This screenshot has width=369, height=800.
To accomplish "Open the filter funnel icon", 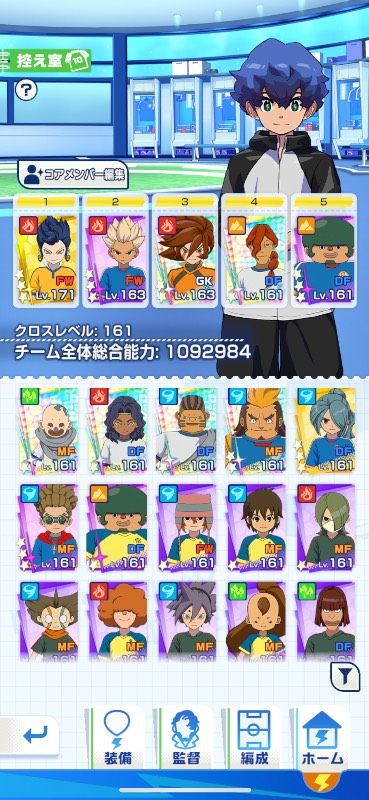I will (346, 676).
